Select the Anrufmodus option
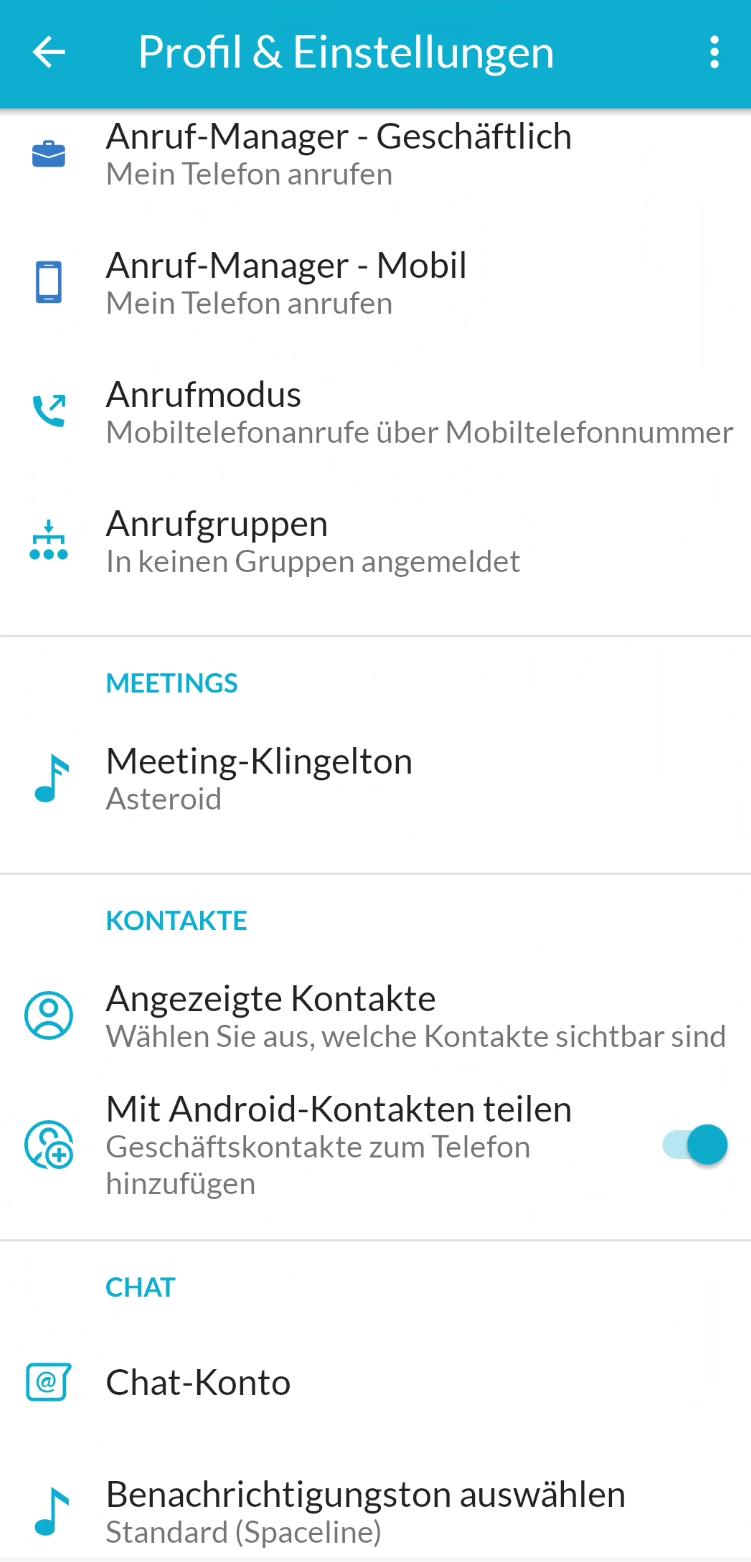751x1562 pixels. pos(375,412)
